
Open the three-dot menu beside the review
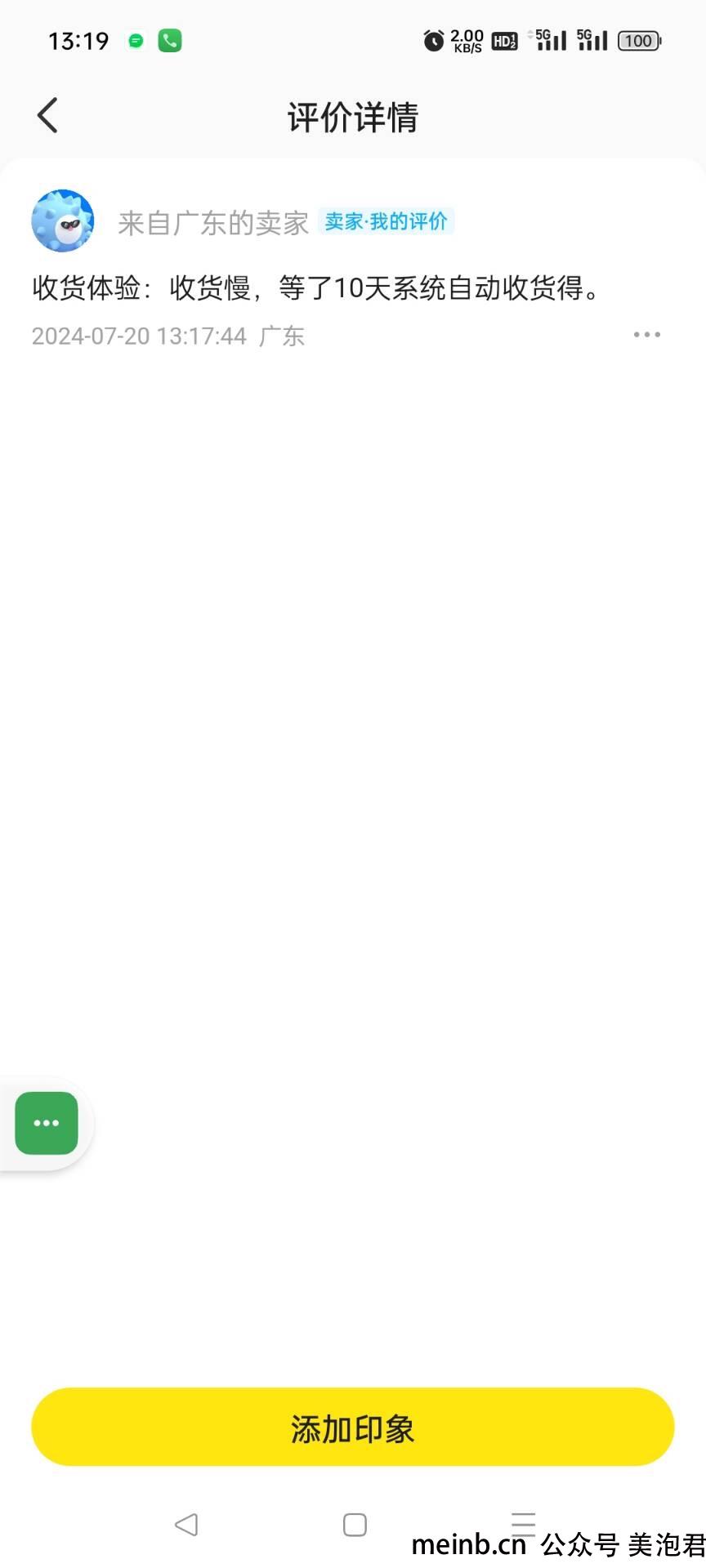646,335
